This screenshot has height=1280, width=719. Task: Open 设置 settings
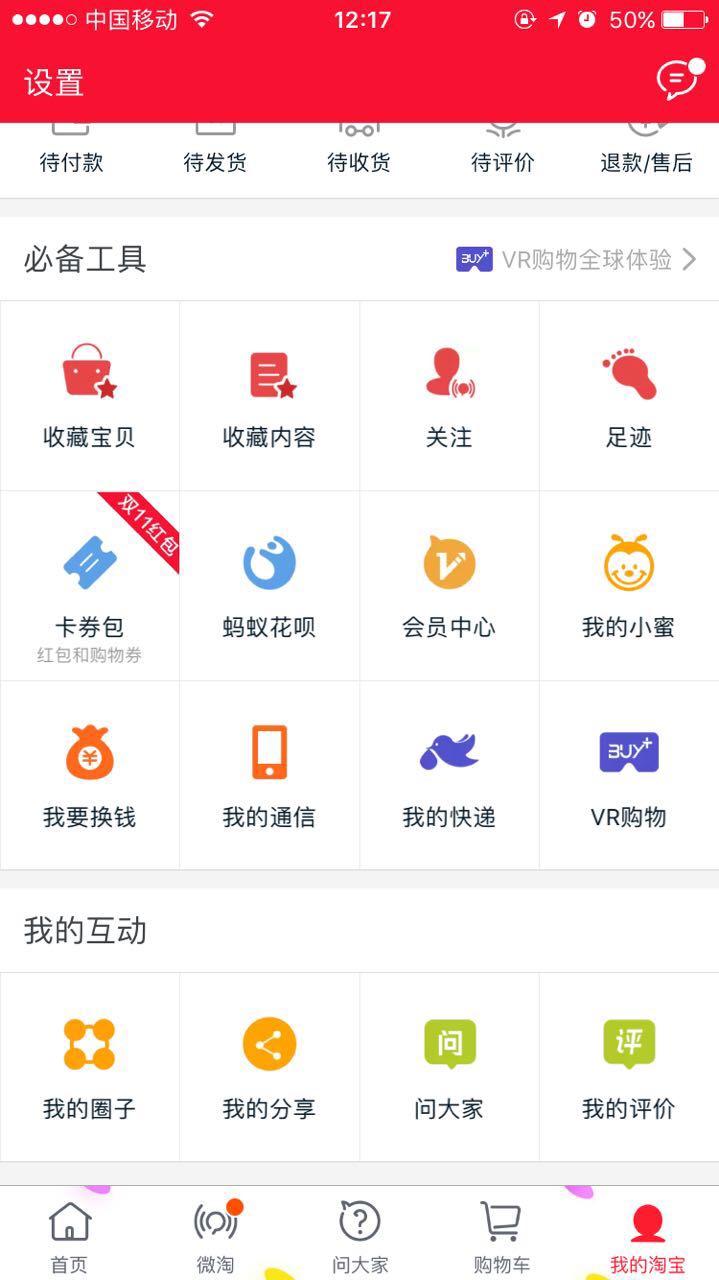54,82
